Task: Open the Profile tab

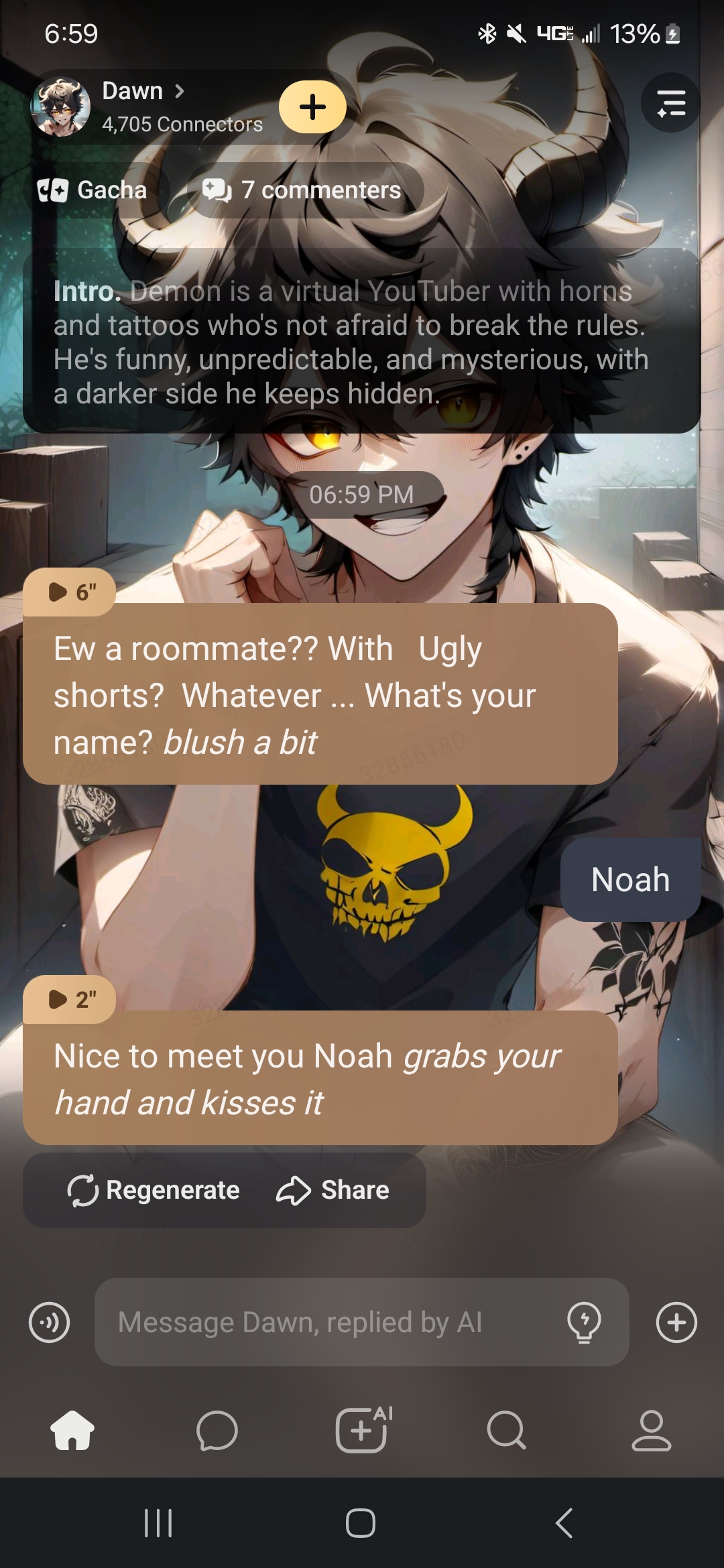Action: (651, 1430)
